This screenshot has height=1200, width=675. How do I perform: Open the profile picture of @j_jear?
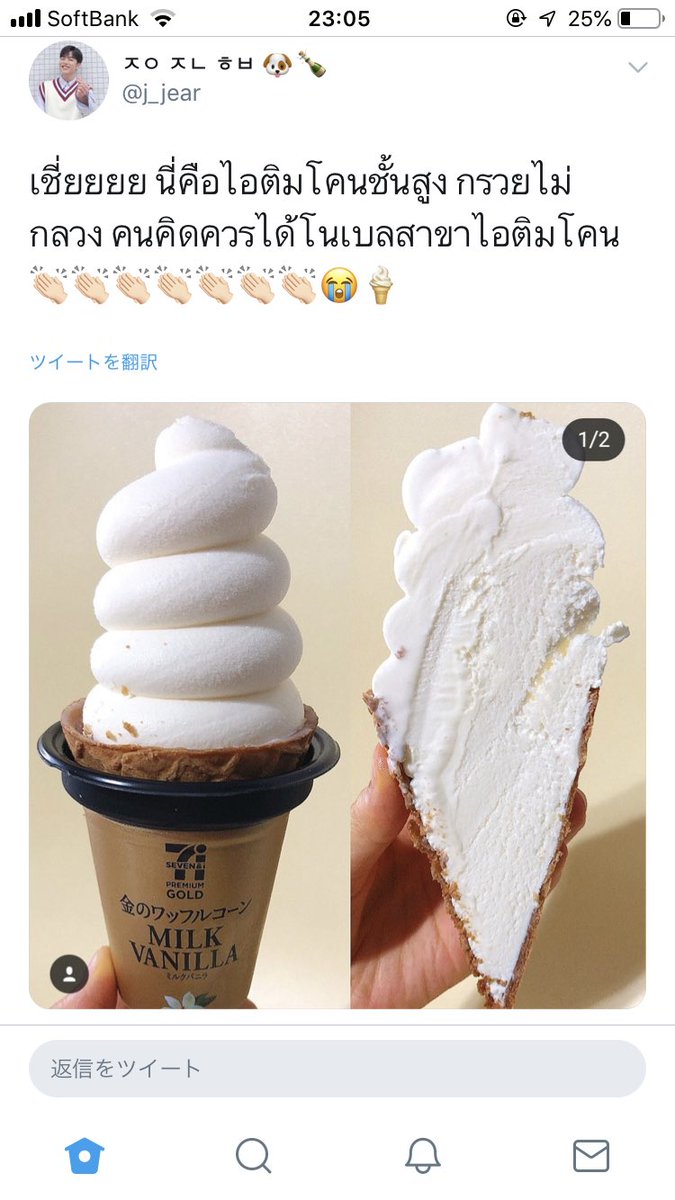coord(68,80)
